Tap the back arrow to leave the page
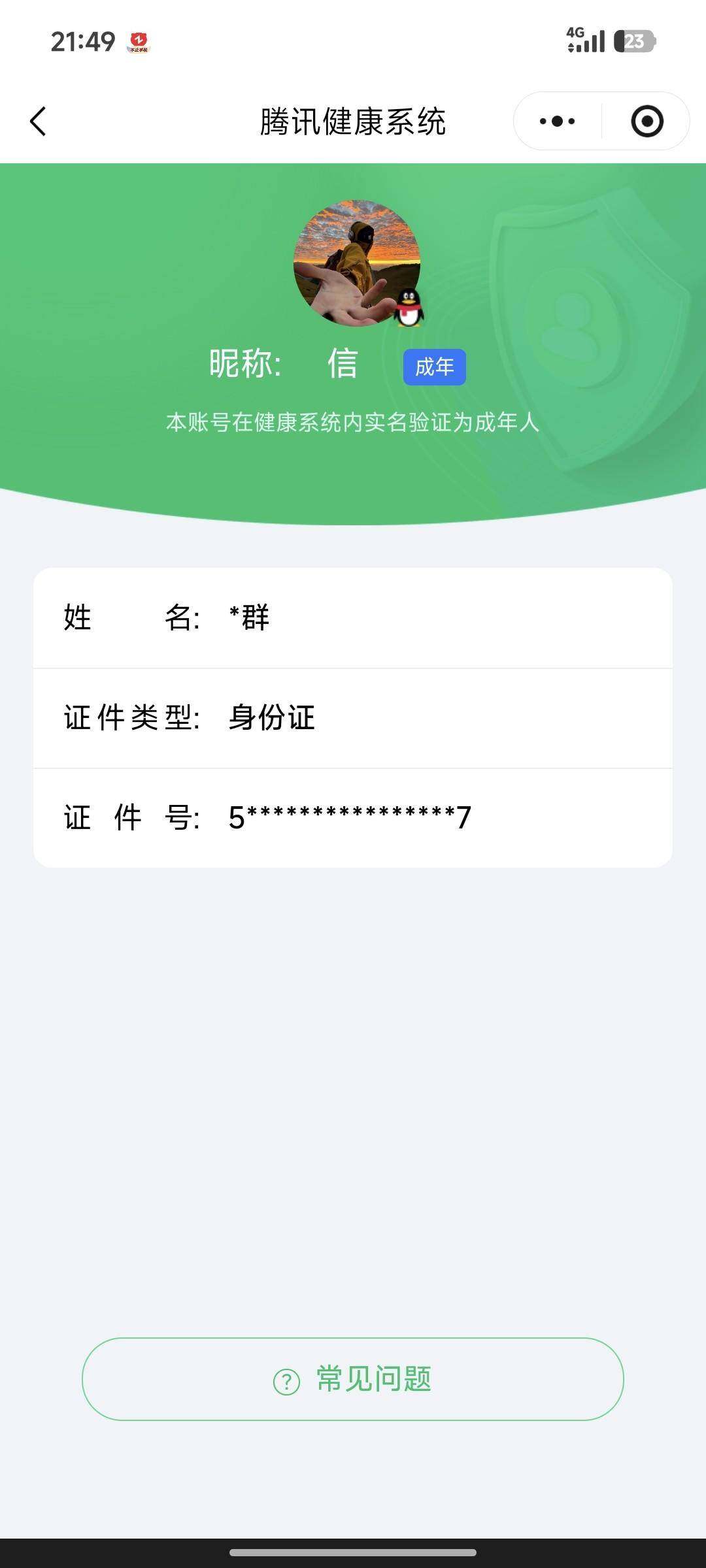The width and height of the screenshot is (706, 1568). pyautogui.click(x=37, y=121)
